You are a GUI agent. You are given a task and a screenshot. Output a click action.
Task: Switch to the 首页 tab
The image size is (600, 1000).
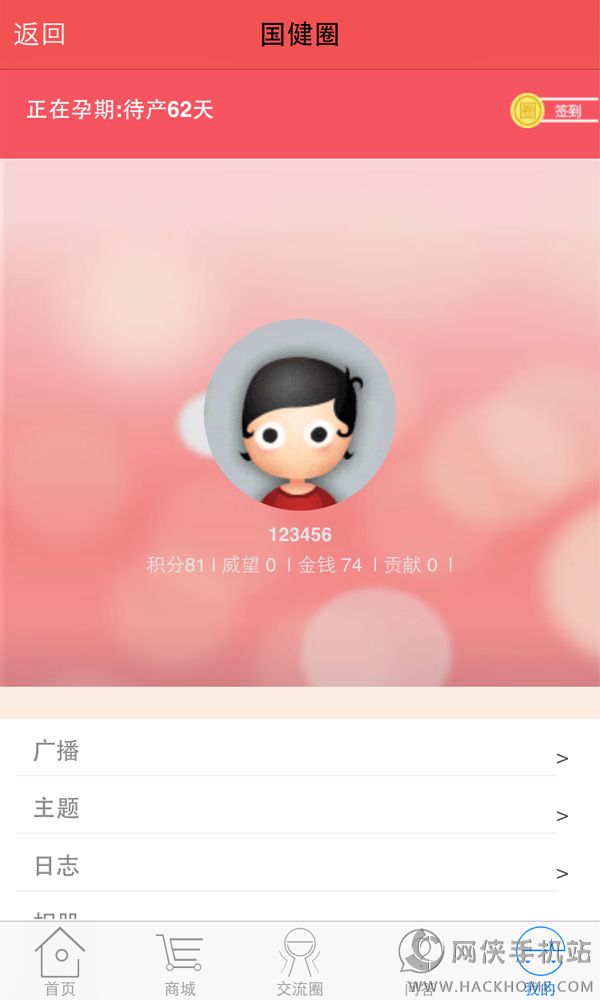[x=60, y=962]
